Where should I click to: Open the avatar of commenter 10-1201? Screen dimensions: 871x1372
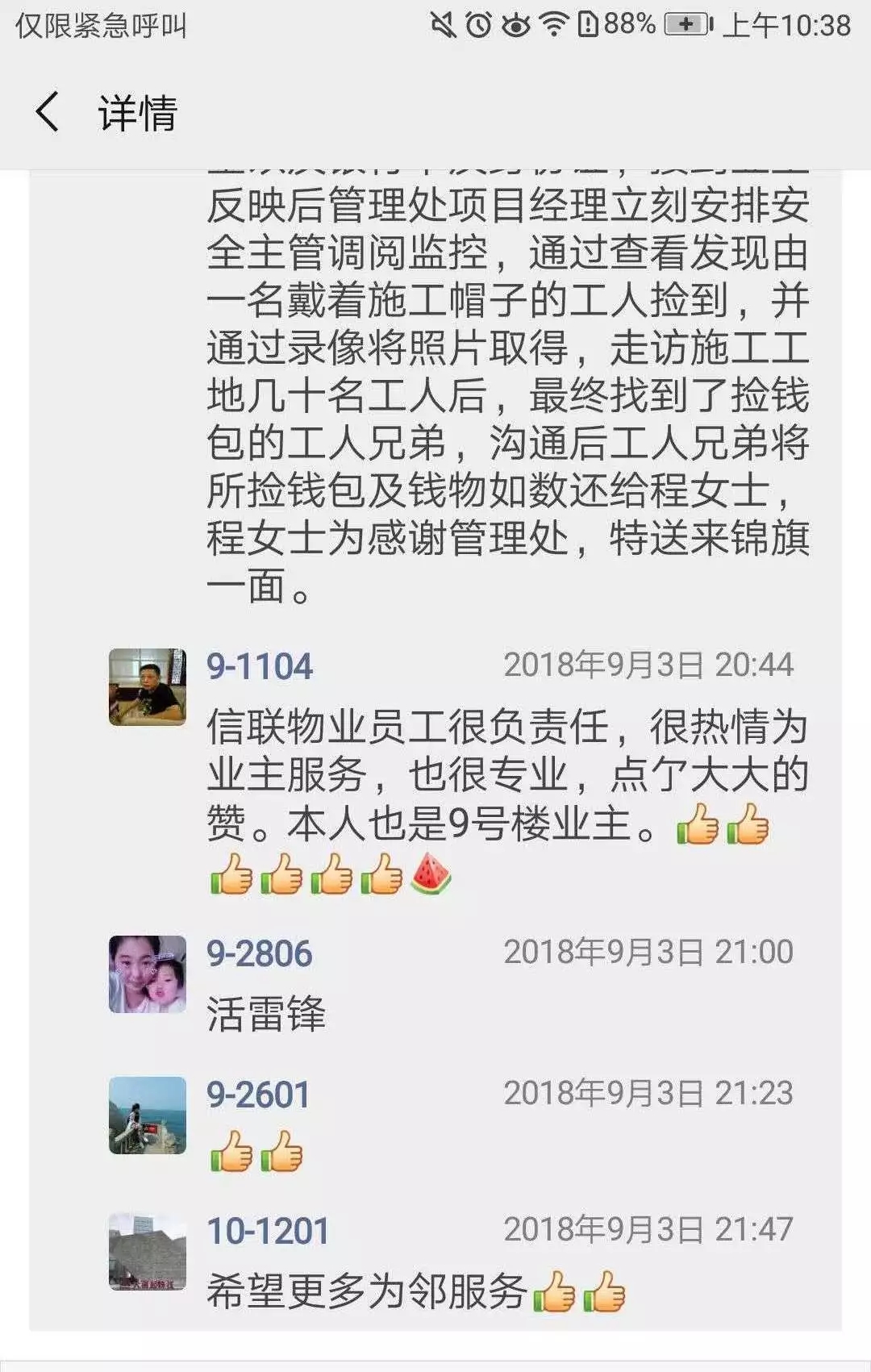pos(148,1251)
